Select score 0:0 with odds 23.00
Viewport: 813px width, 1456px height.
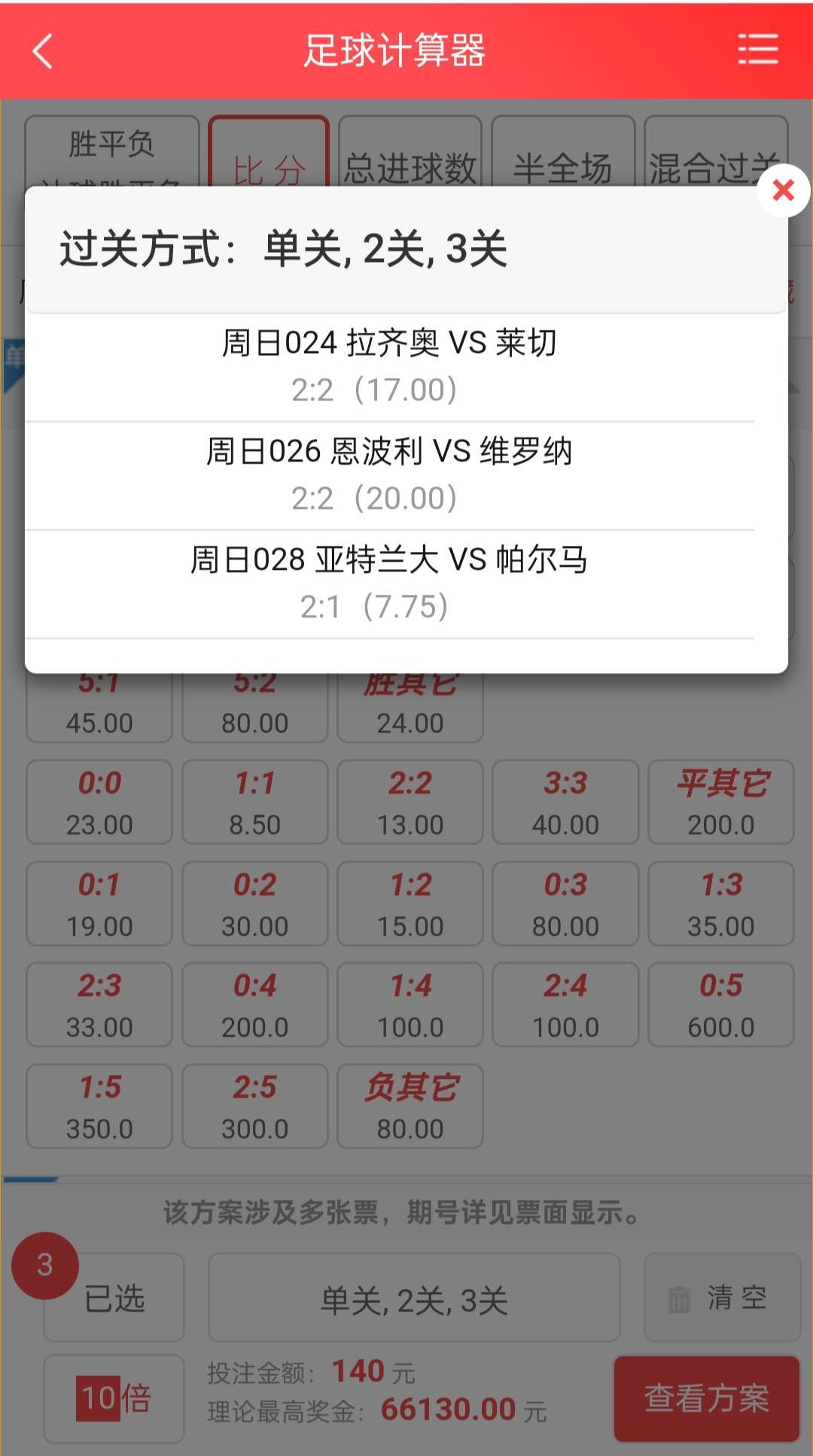[x=99, y=802]
